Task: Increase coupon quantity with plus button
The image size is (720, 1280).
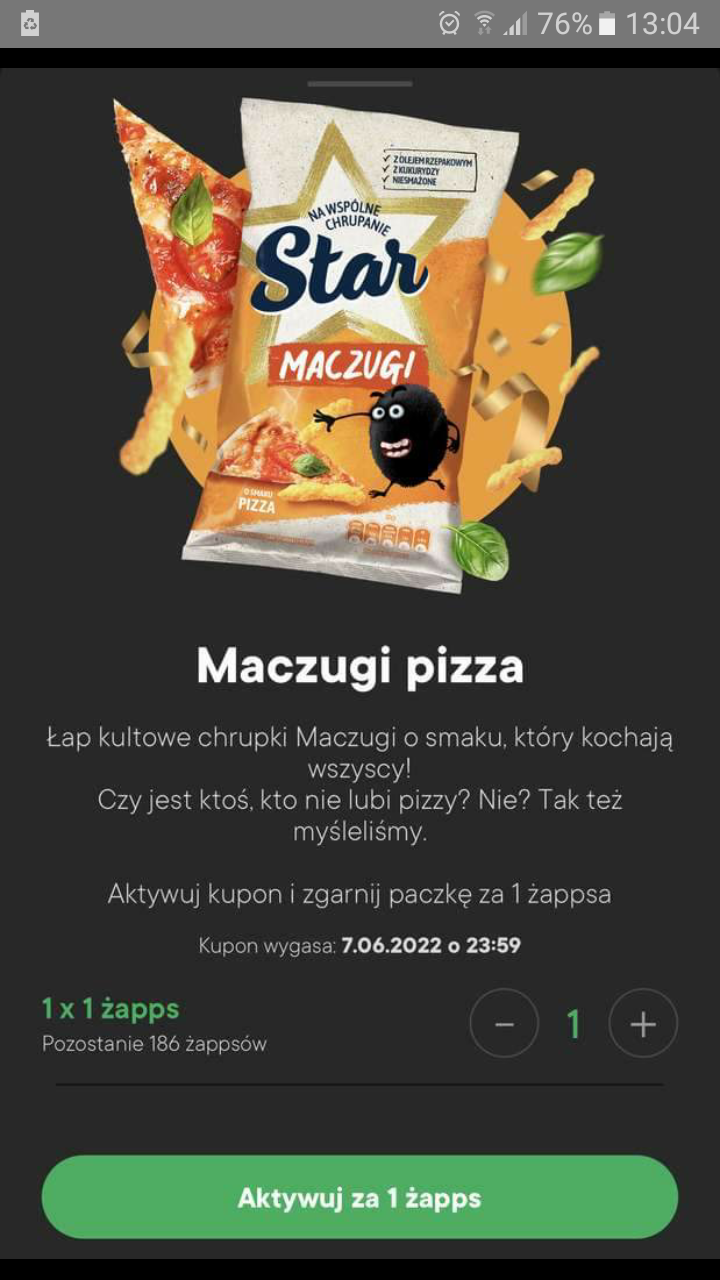Action: [x=643, y=1023]
